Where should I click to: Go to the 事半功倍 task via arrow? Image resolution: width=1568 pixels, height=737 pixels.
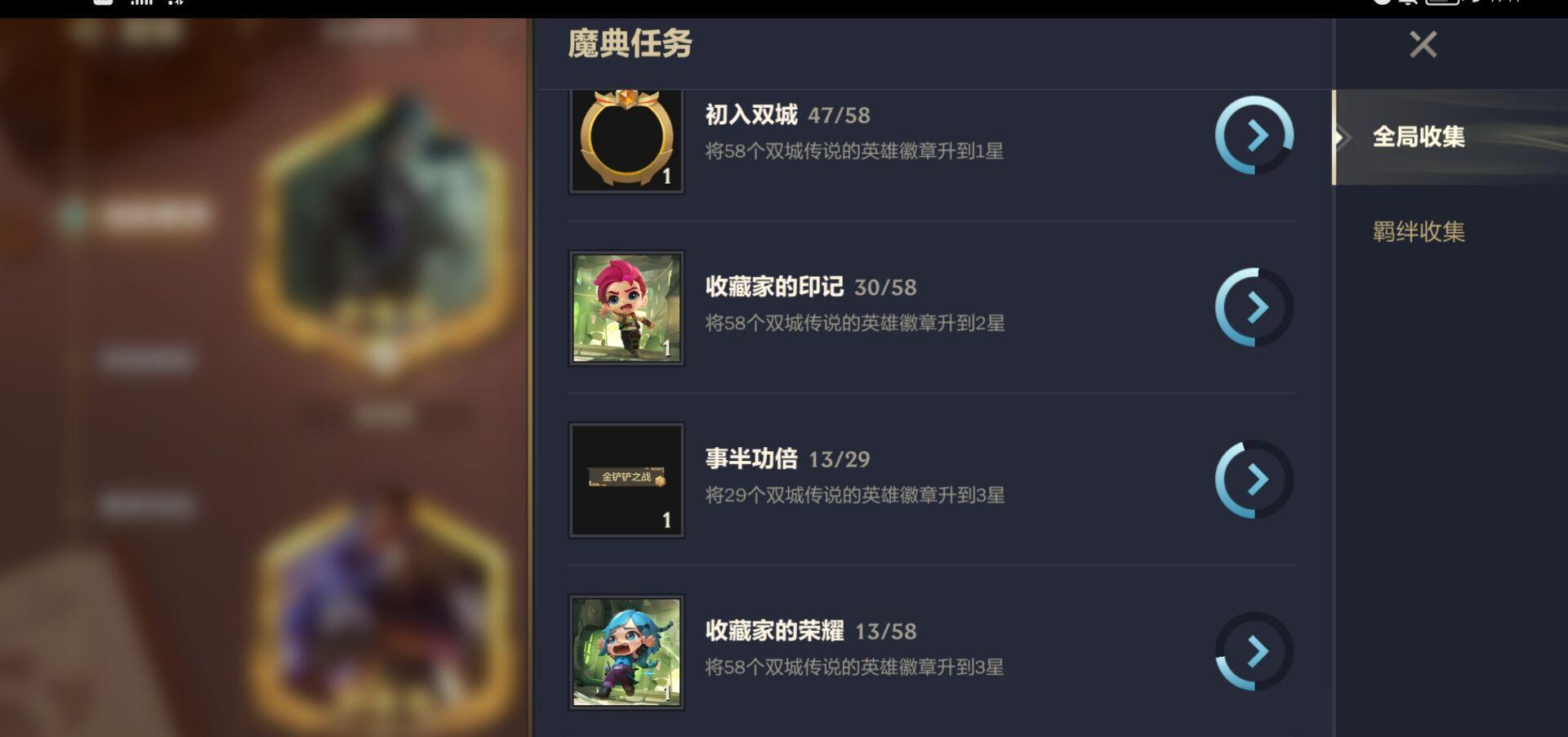[1254, 480]
